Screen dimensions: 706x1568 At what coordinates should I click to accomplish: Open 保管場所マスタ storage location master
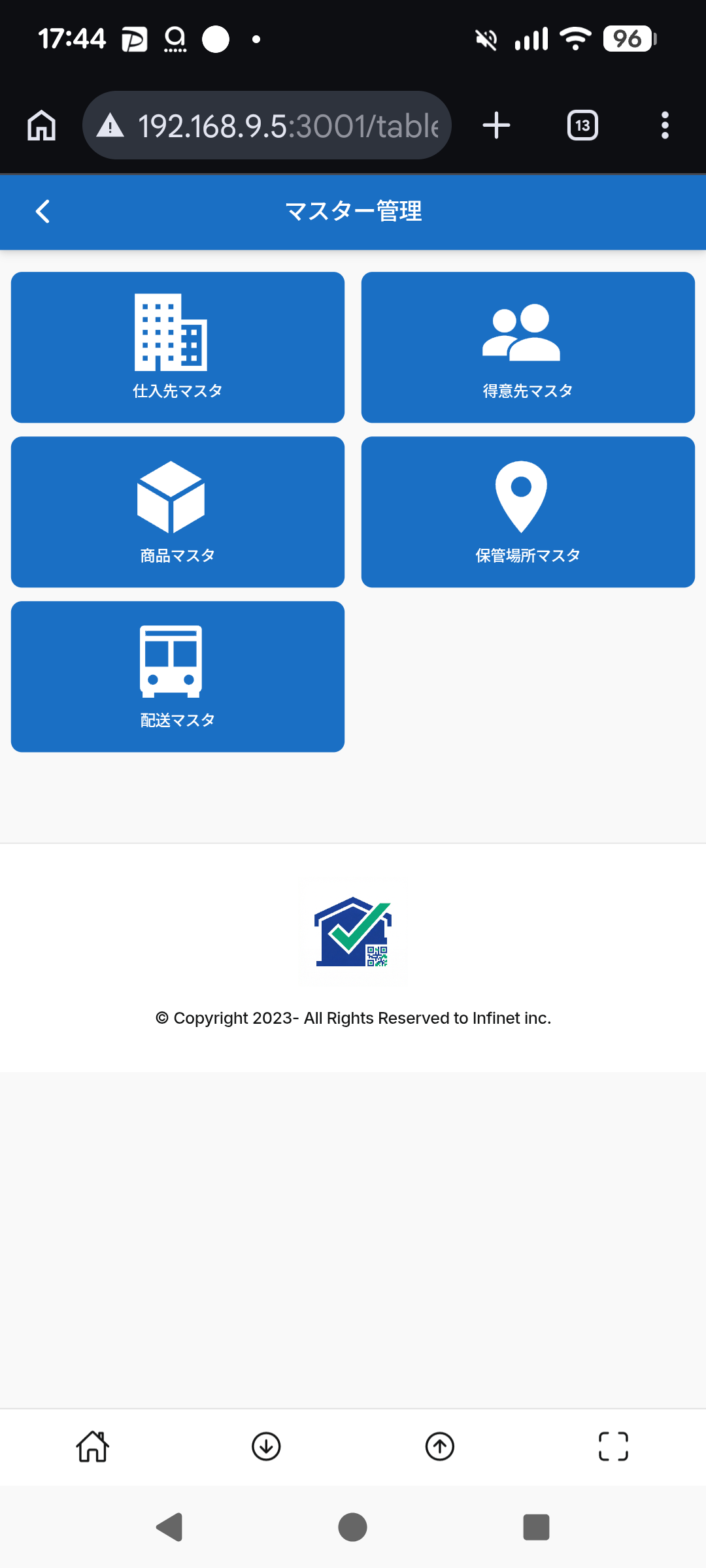click(x=528, y=512)
